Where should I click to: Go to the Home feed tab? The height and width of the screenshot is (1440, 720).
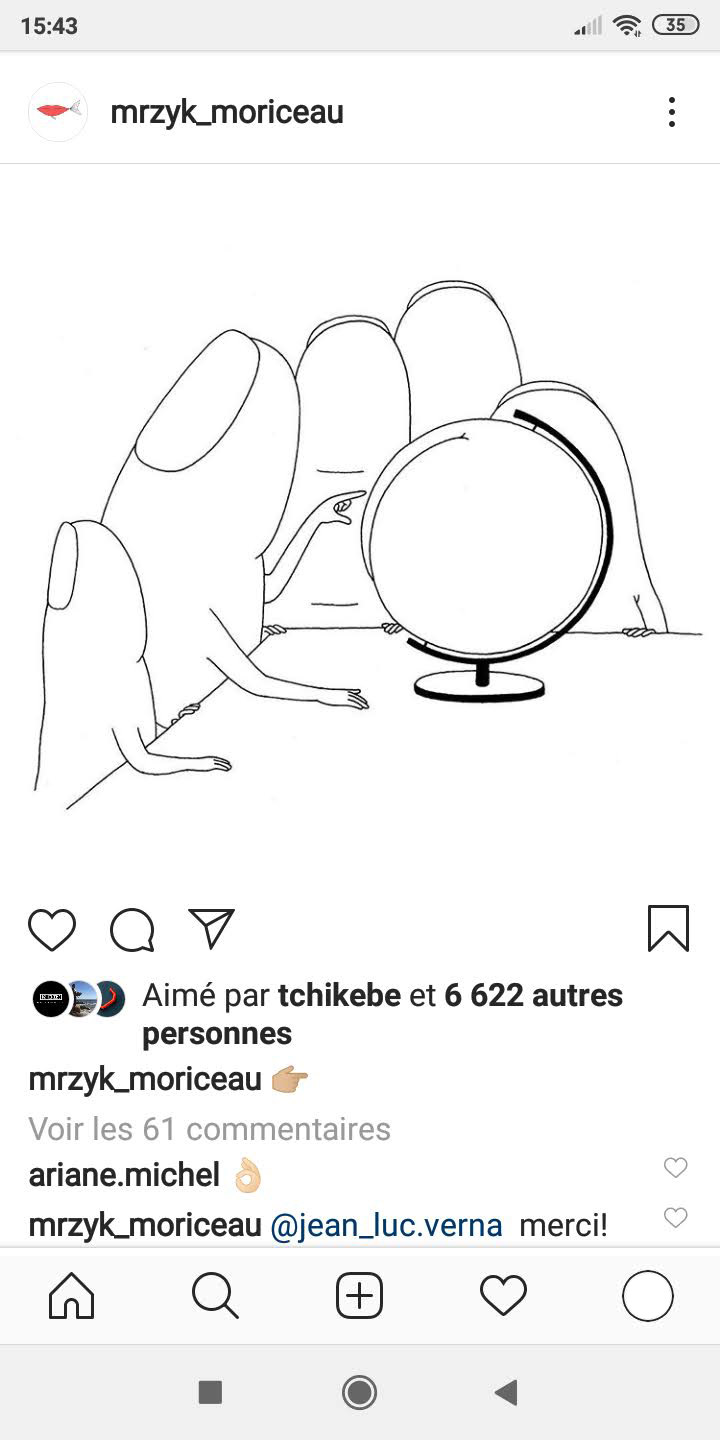pyautogui.click(x=72, y=1297)
